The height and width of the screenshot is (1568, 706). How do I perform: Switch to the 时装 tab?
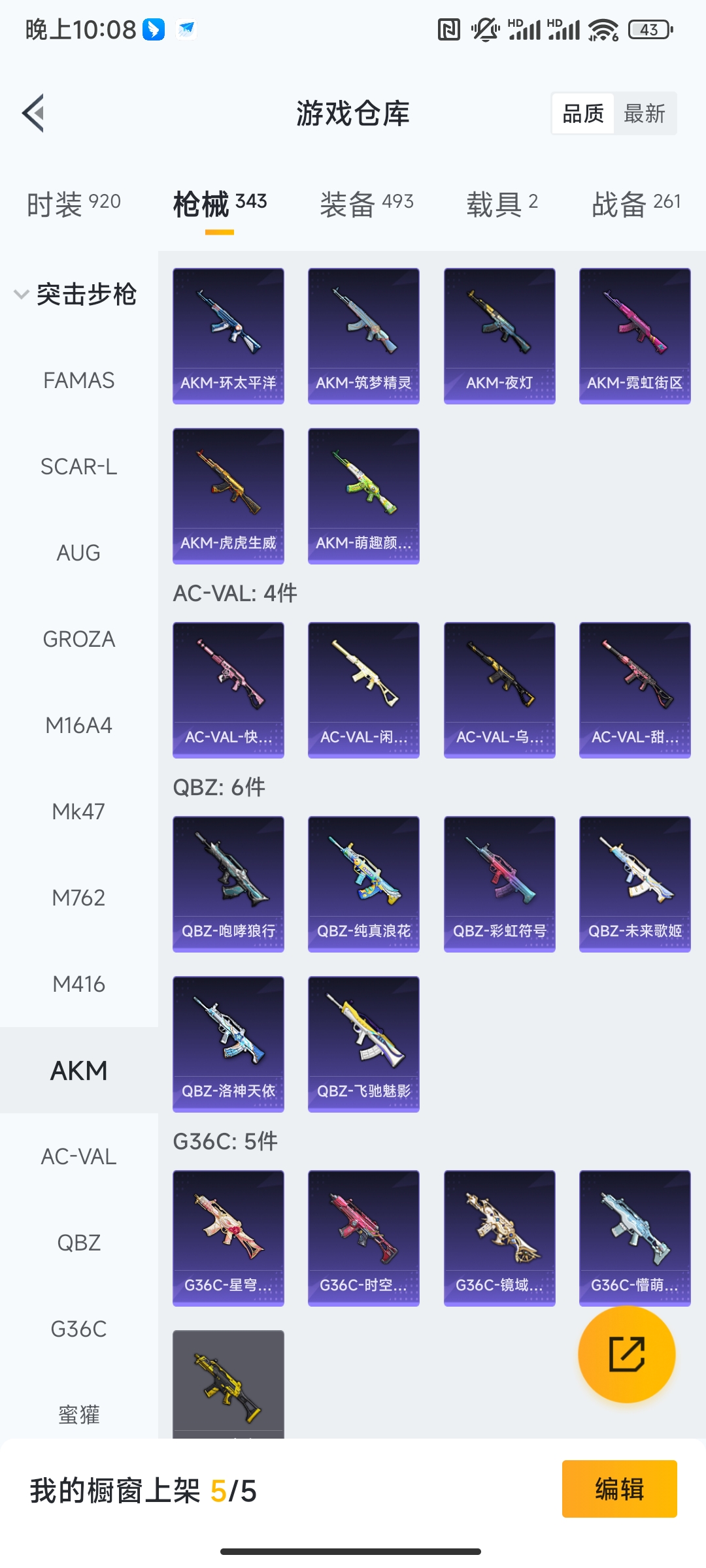[x=73, y=204]
